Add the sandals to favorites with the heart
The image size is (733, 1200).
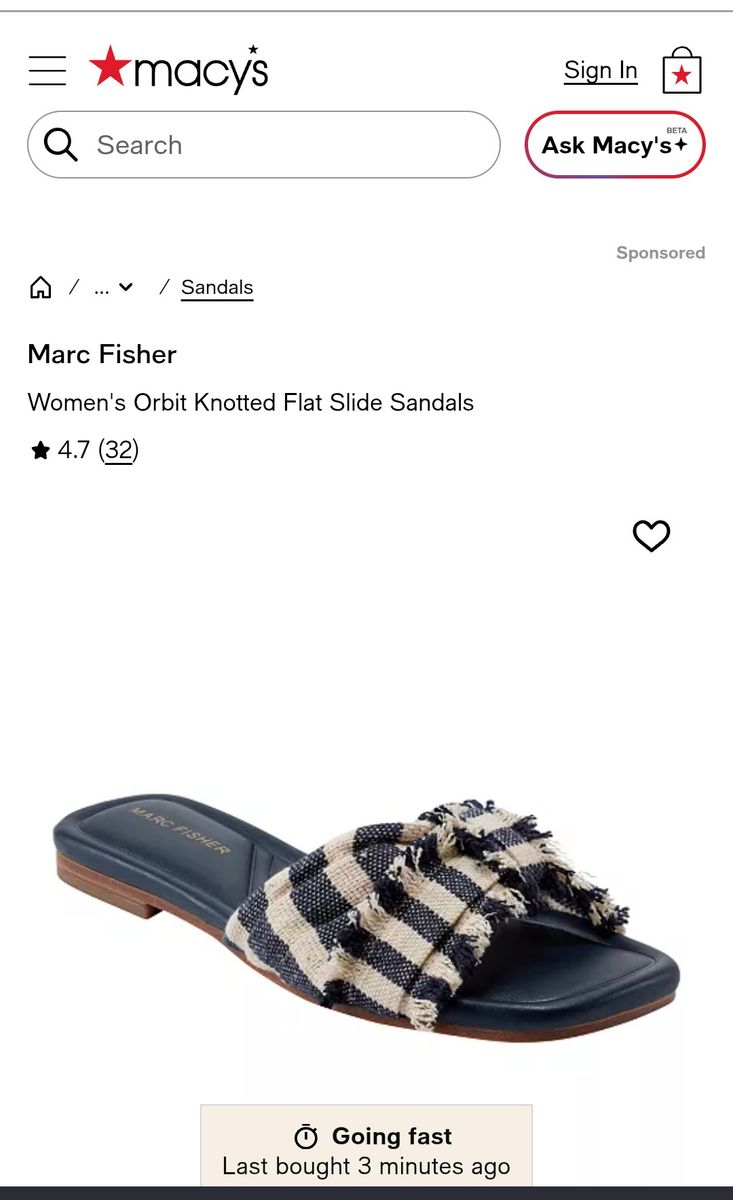tap(651, 536)
